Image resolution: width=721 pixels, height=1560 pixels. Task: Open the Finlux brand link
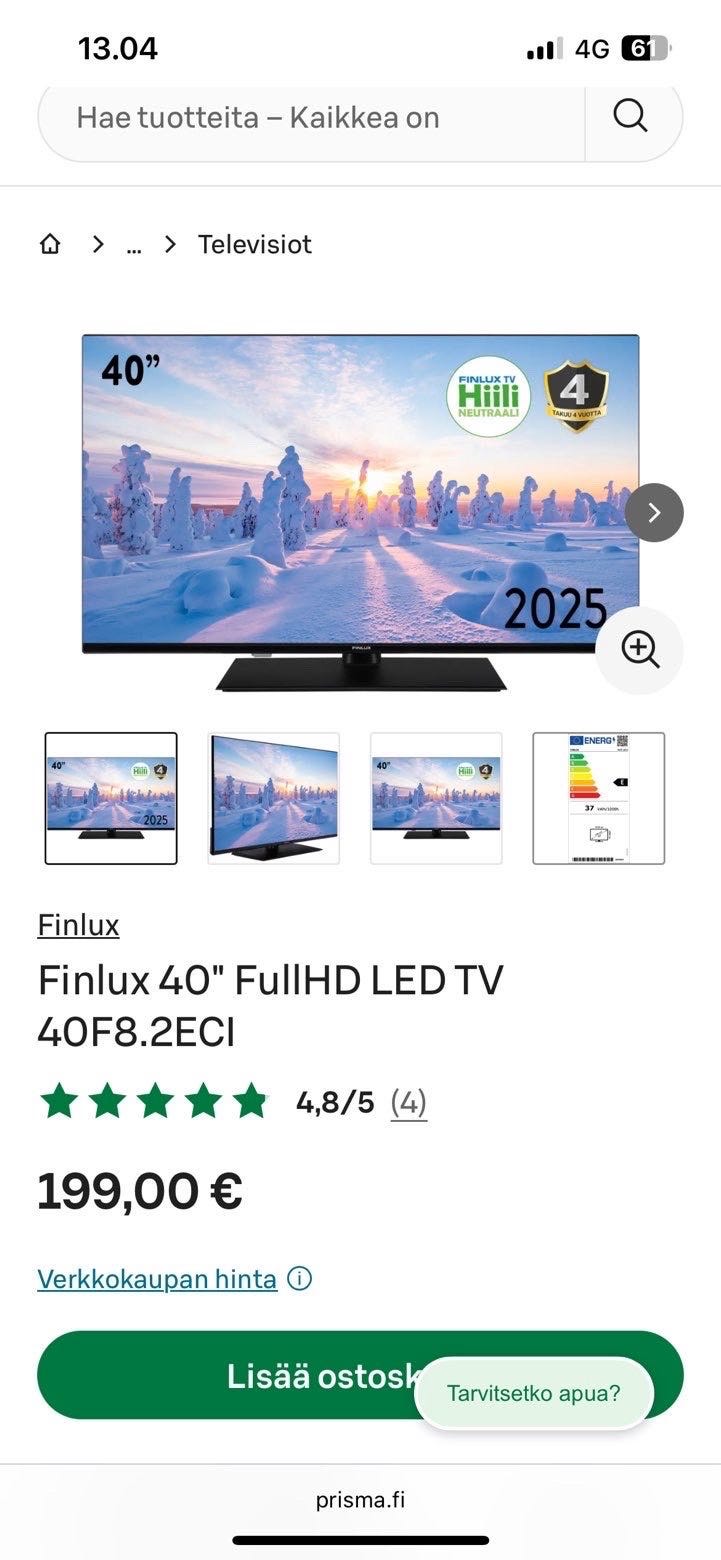pos(78,925)
